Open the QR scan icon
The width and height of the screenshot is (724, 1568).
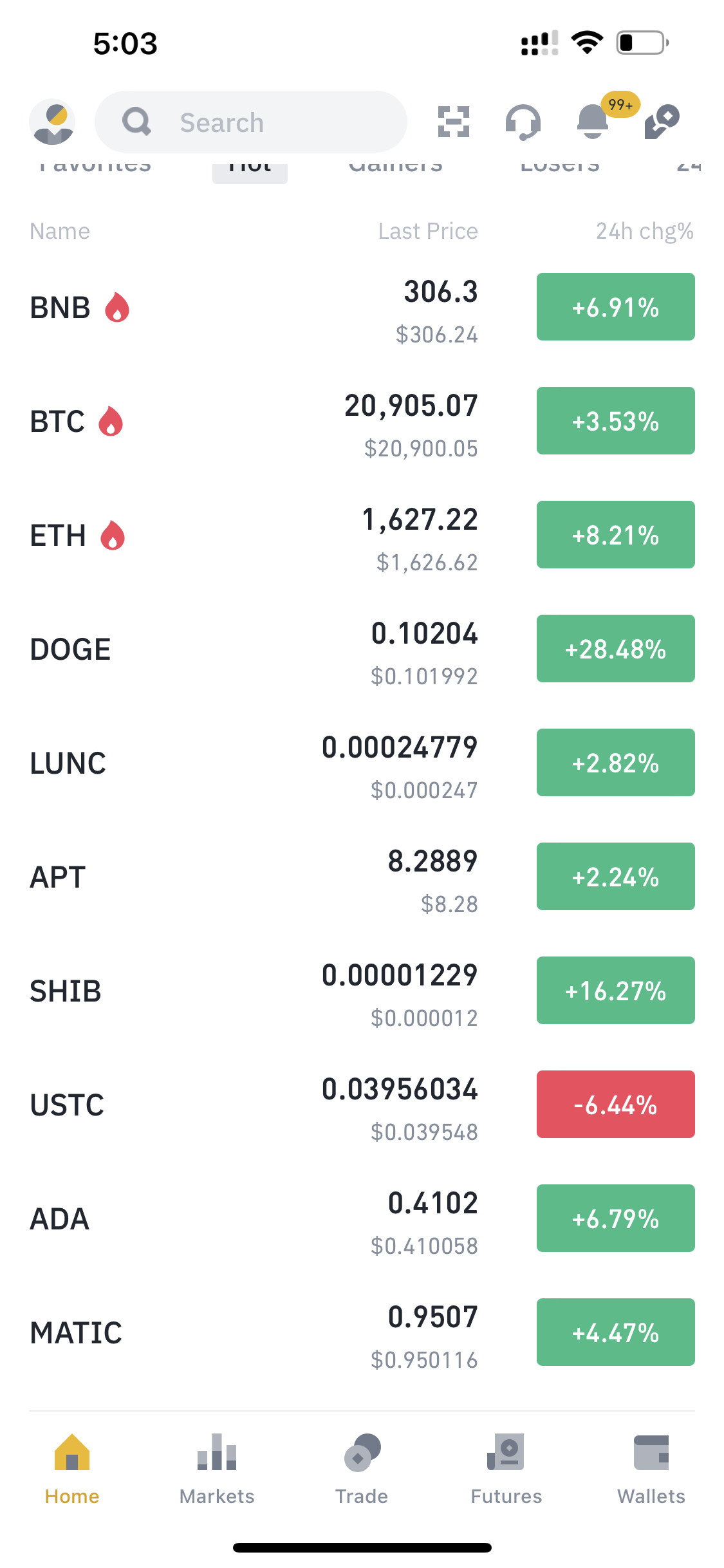click(454, 122)
